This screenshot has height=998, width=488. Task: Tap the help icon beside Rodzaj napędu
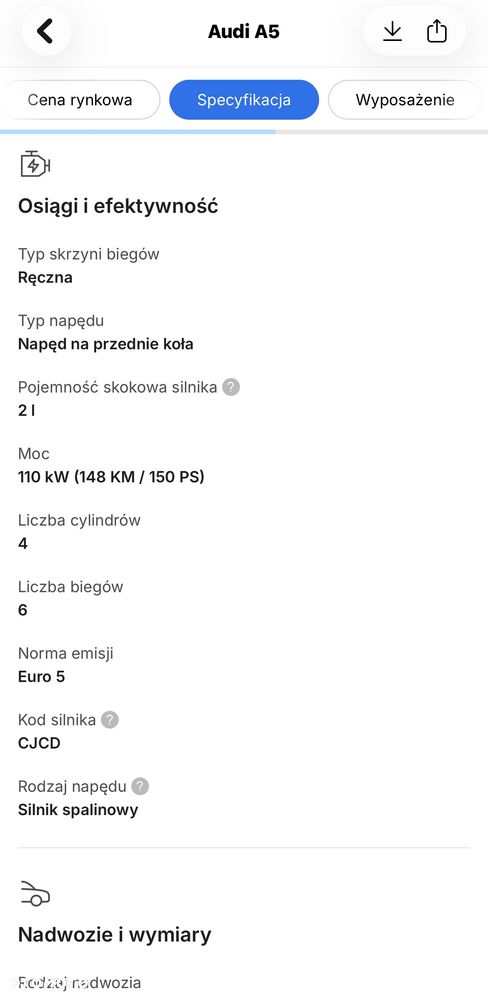(x=140, y=787)
